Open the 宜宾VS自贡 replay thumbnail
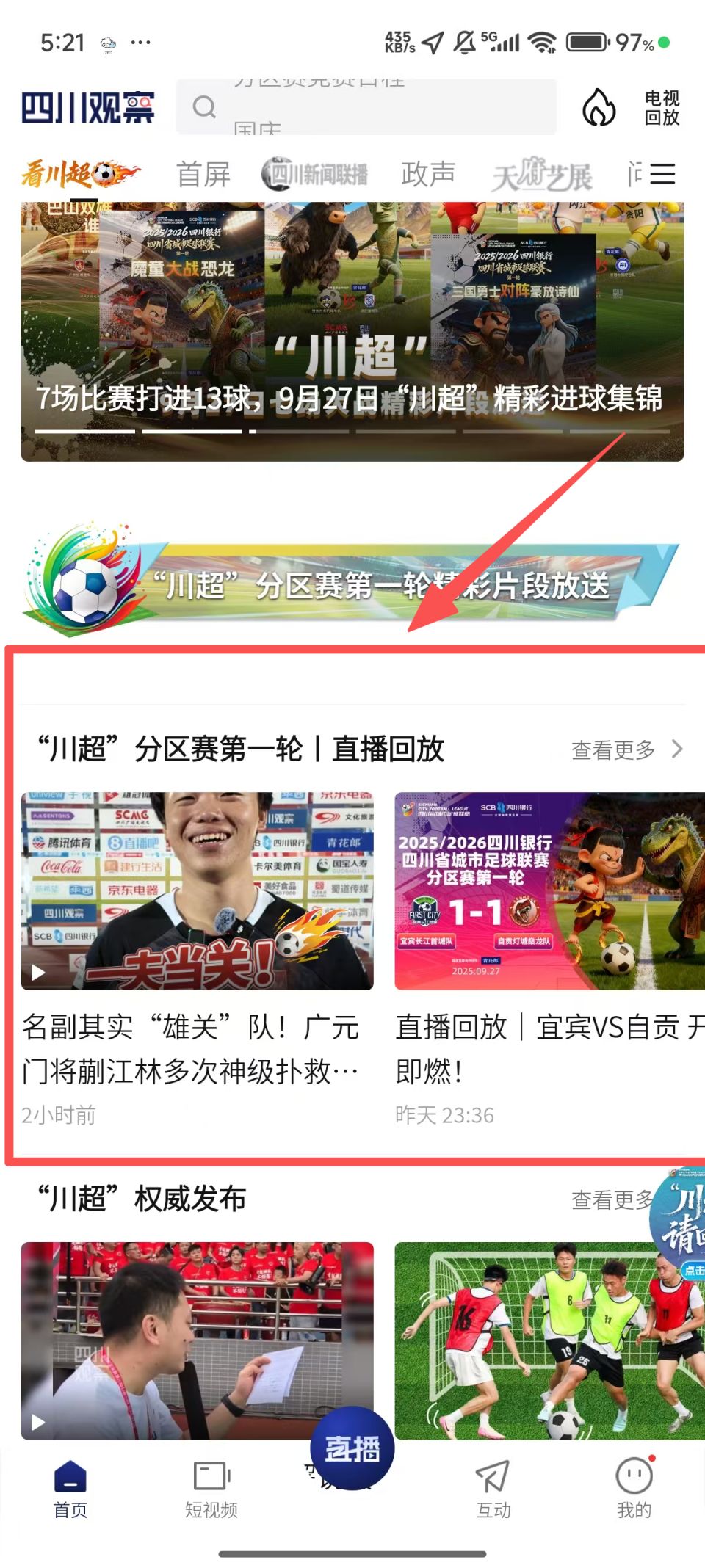Image resolution: width=705 pixels, height=1568 pixels. point(549,890)
